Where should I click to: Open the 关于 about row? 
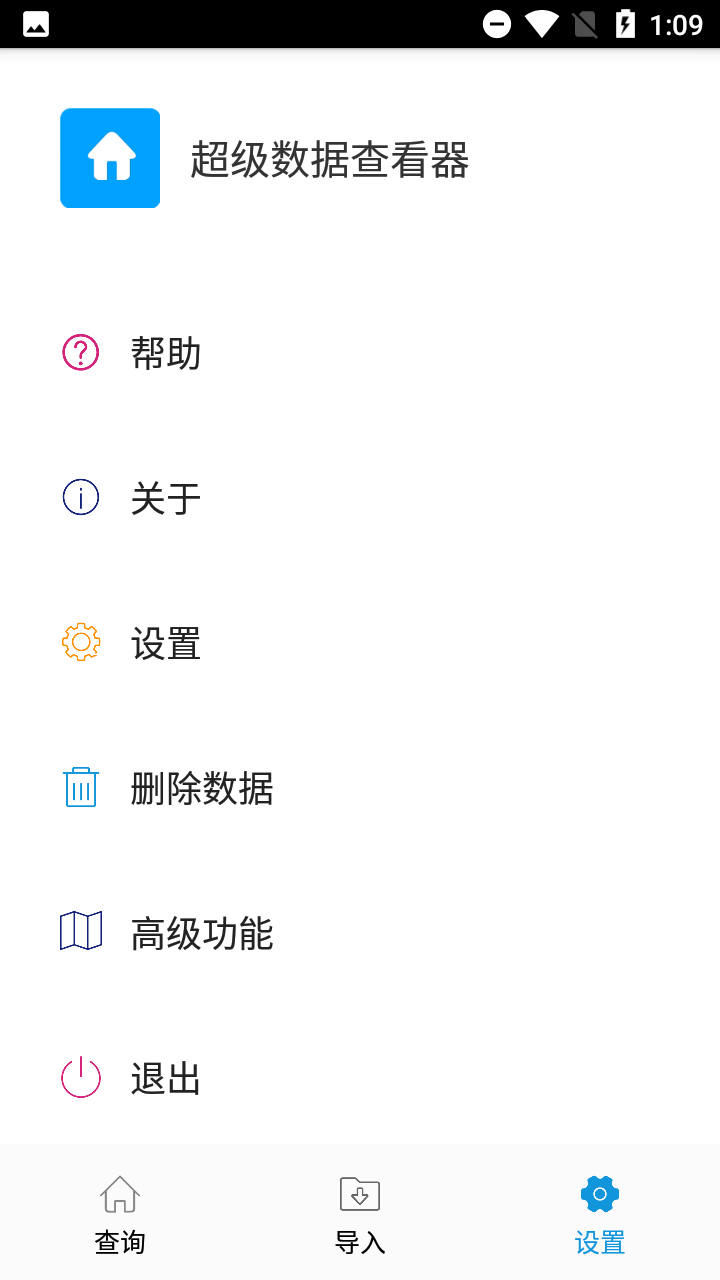360,498
